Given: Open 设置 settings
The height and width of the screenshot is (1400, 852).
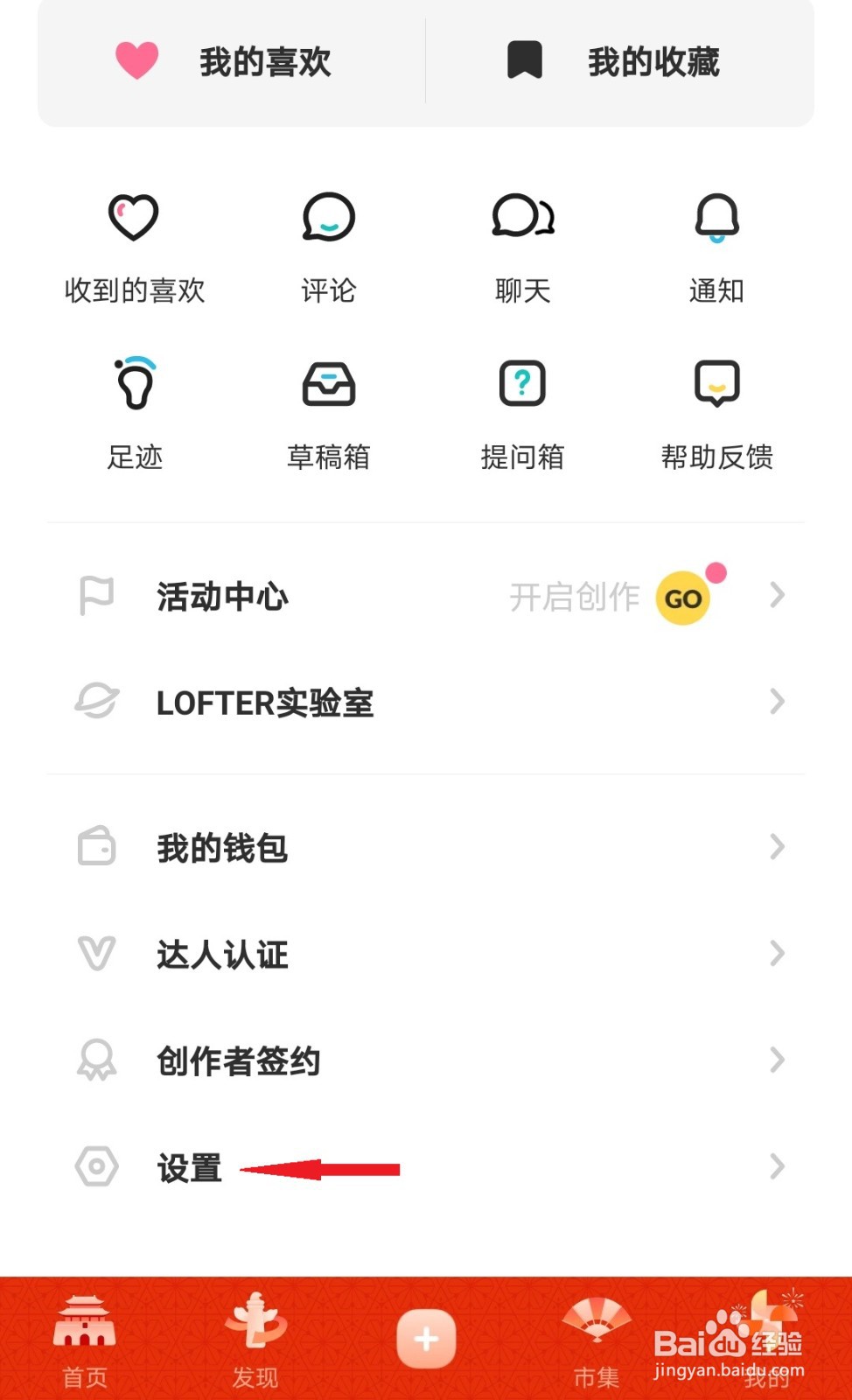Looking at the screenshot, I should pos(425,1167).
